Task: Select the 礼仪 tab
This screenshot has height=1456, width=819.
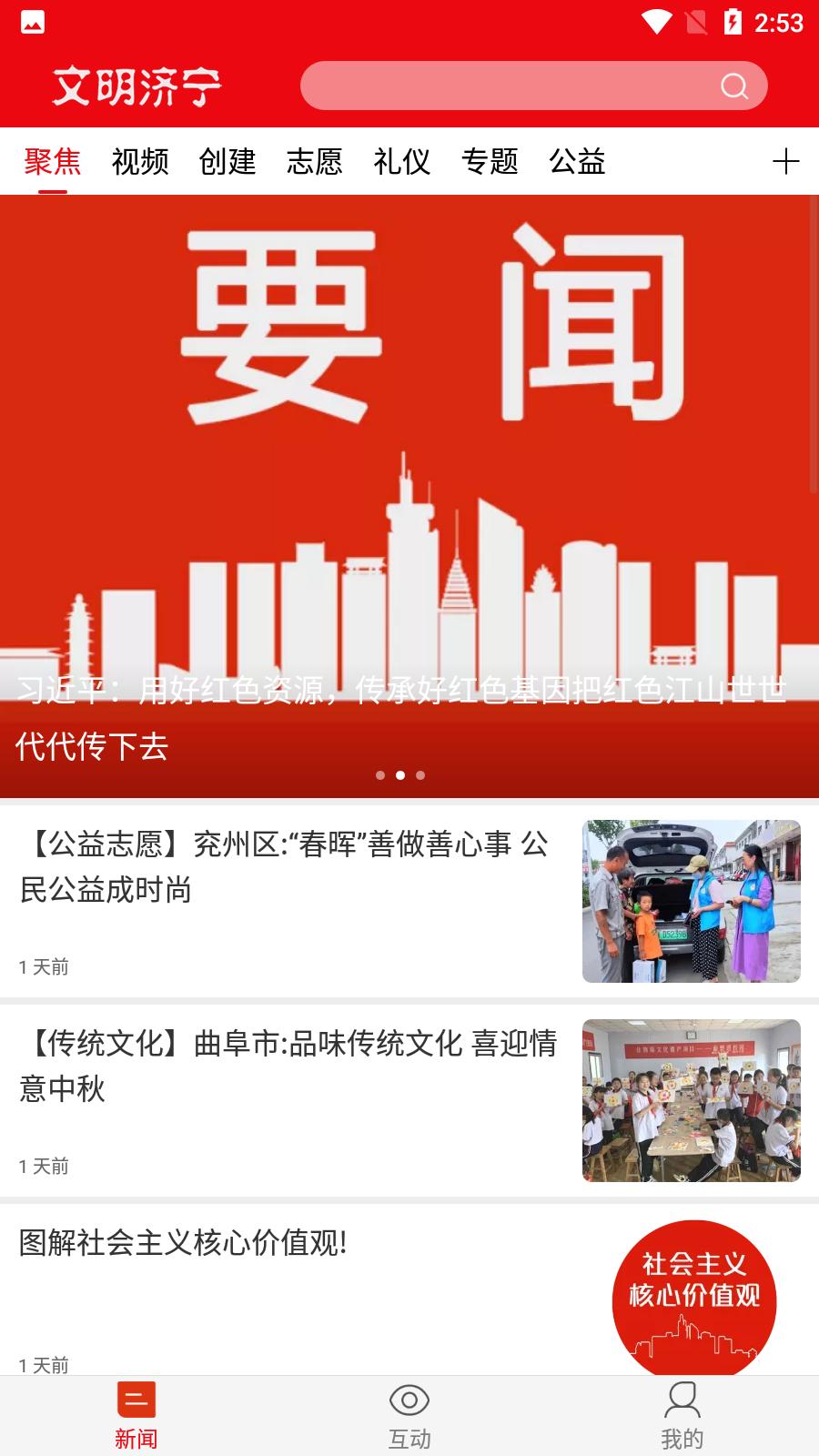Action: (x=402, y=162)
